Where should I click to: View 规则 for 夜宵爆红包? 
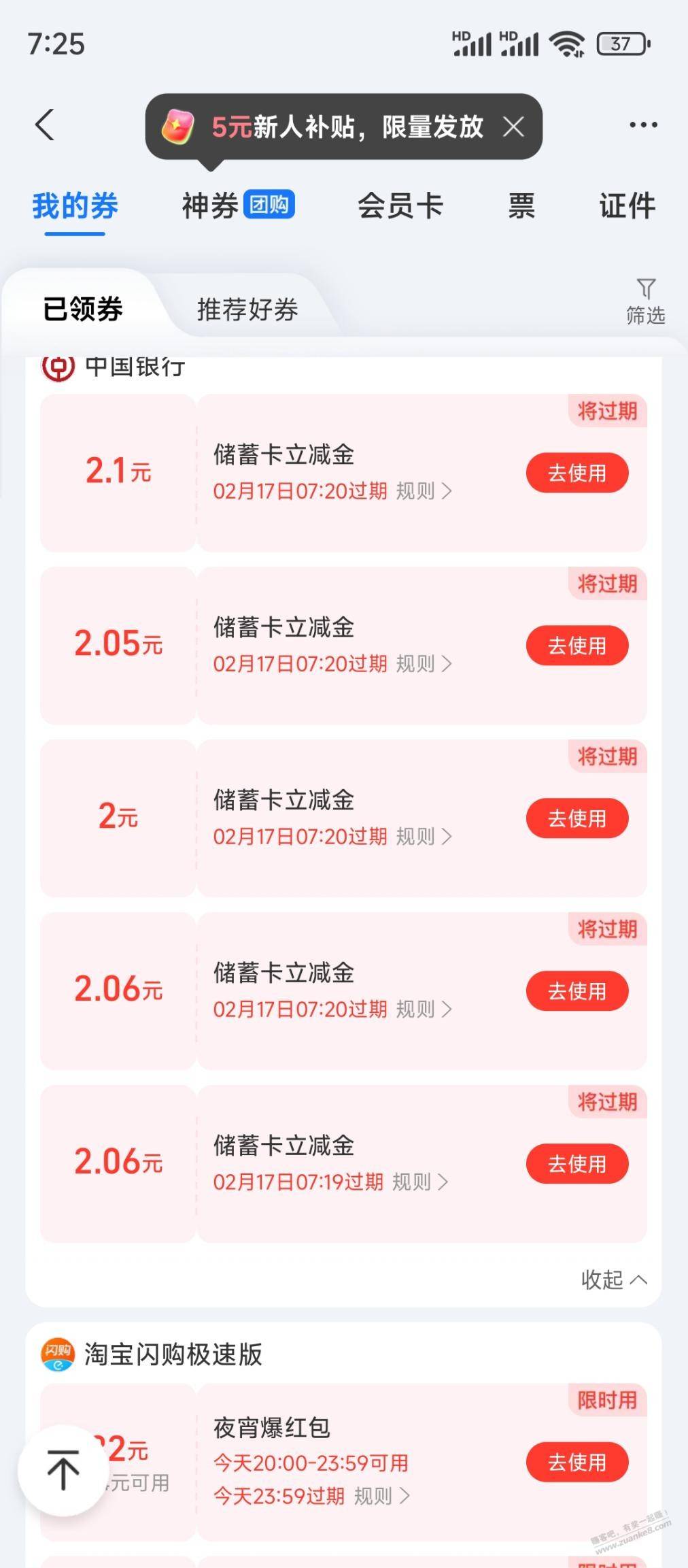click(x=381, y=1496)
